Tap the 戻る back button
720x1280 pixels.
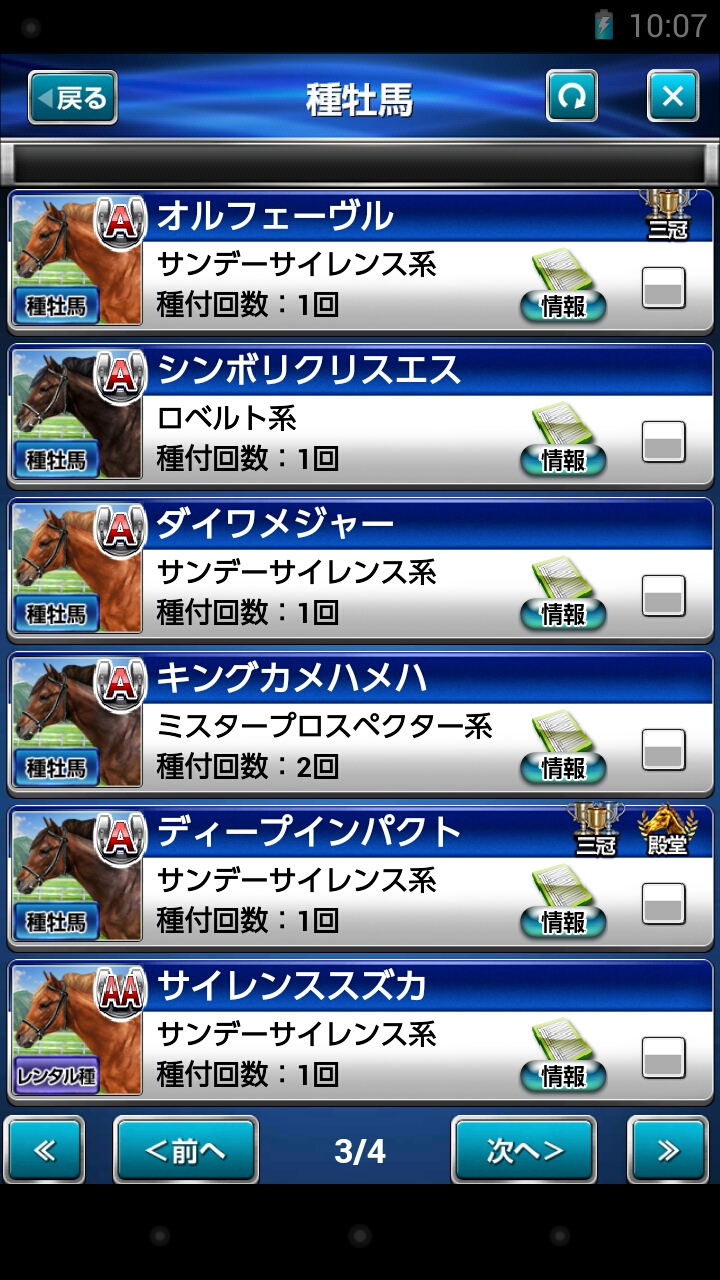pos(72,98)
